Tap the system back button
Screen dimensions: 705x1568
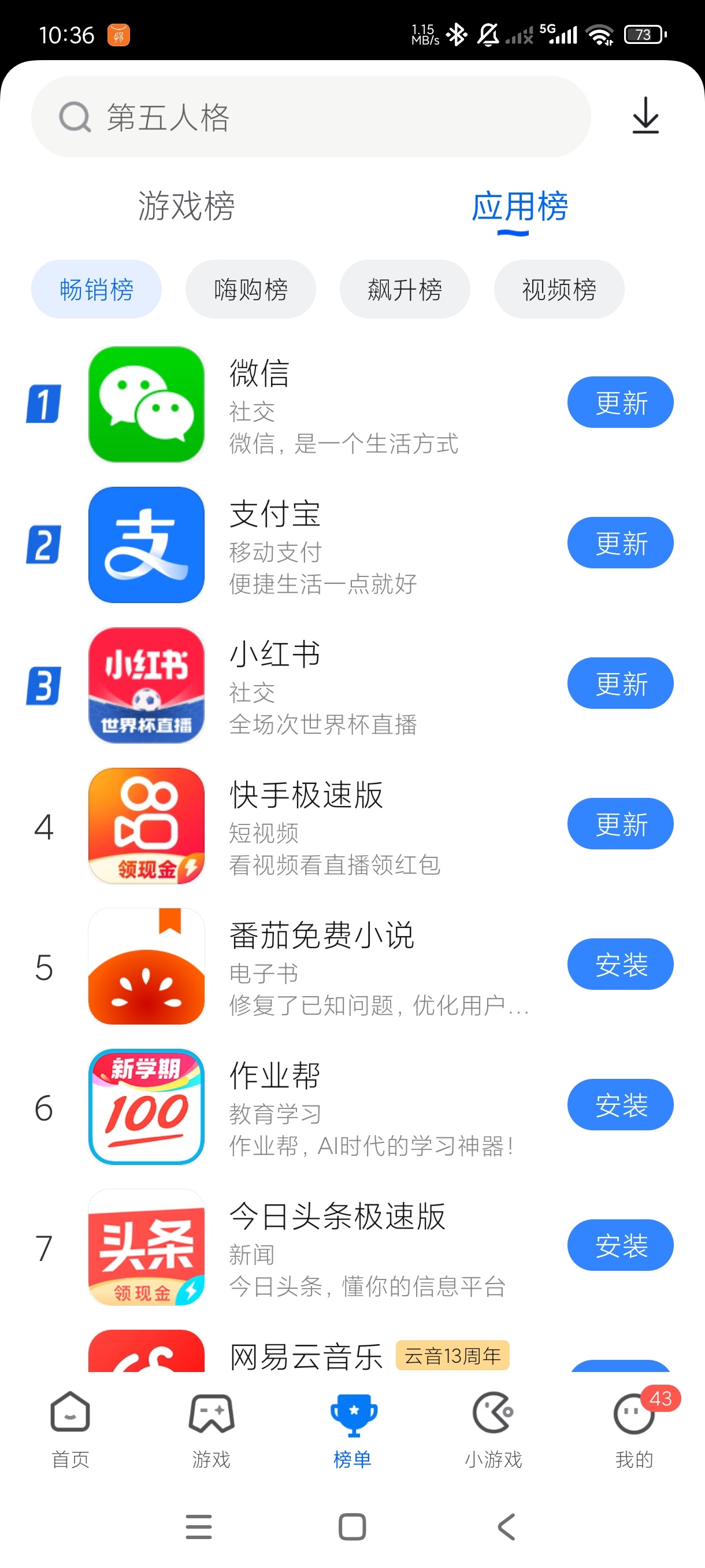click(x=506, y=1527)
